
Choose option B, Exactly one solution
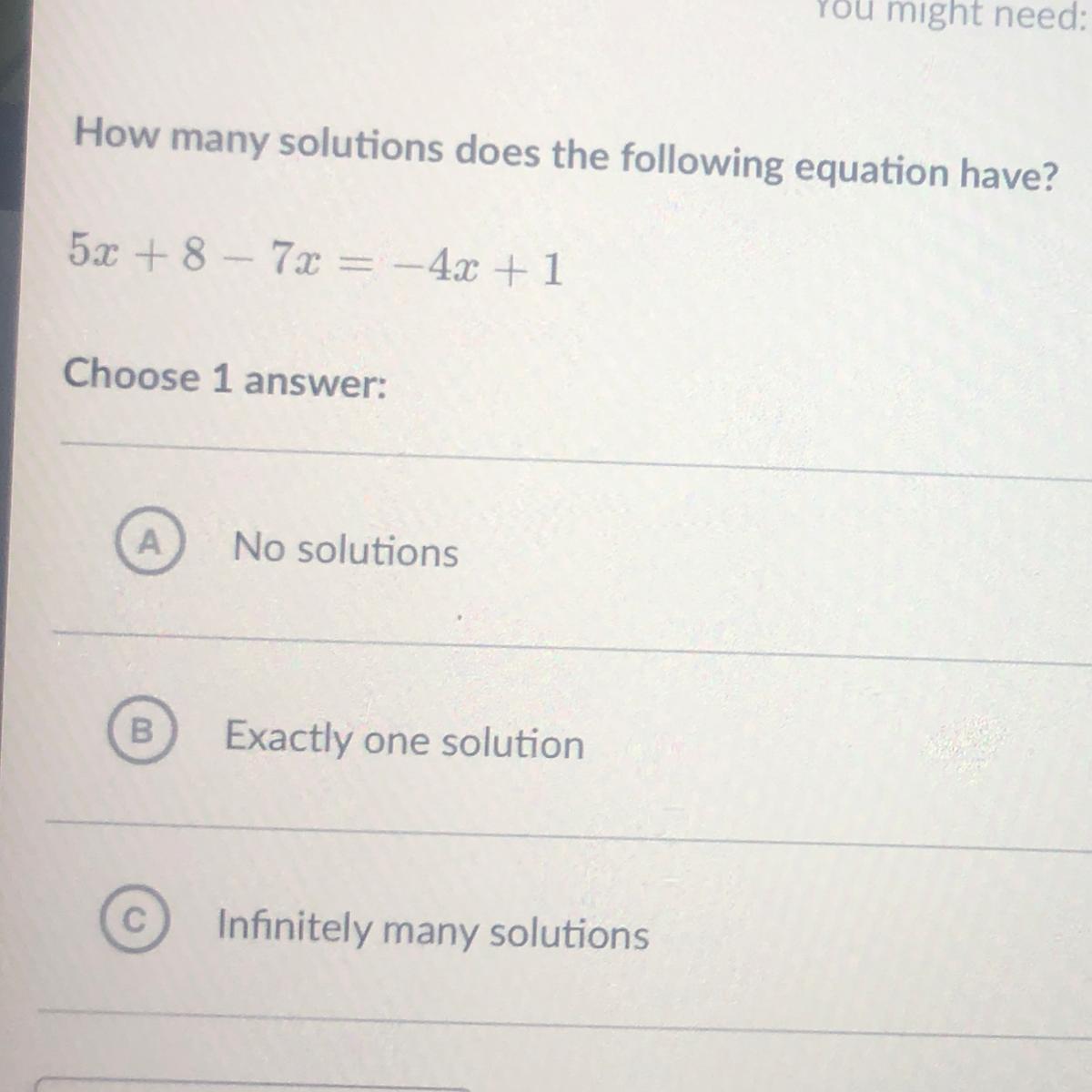pyautogui.click(x=141, y=732)
